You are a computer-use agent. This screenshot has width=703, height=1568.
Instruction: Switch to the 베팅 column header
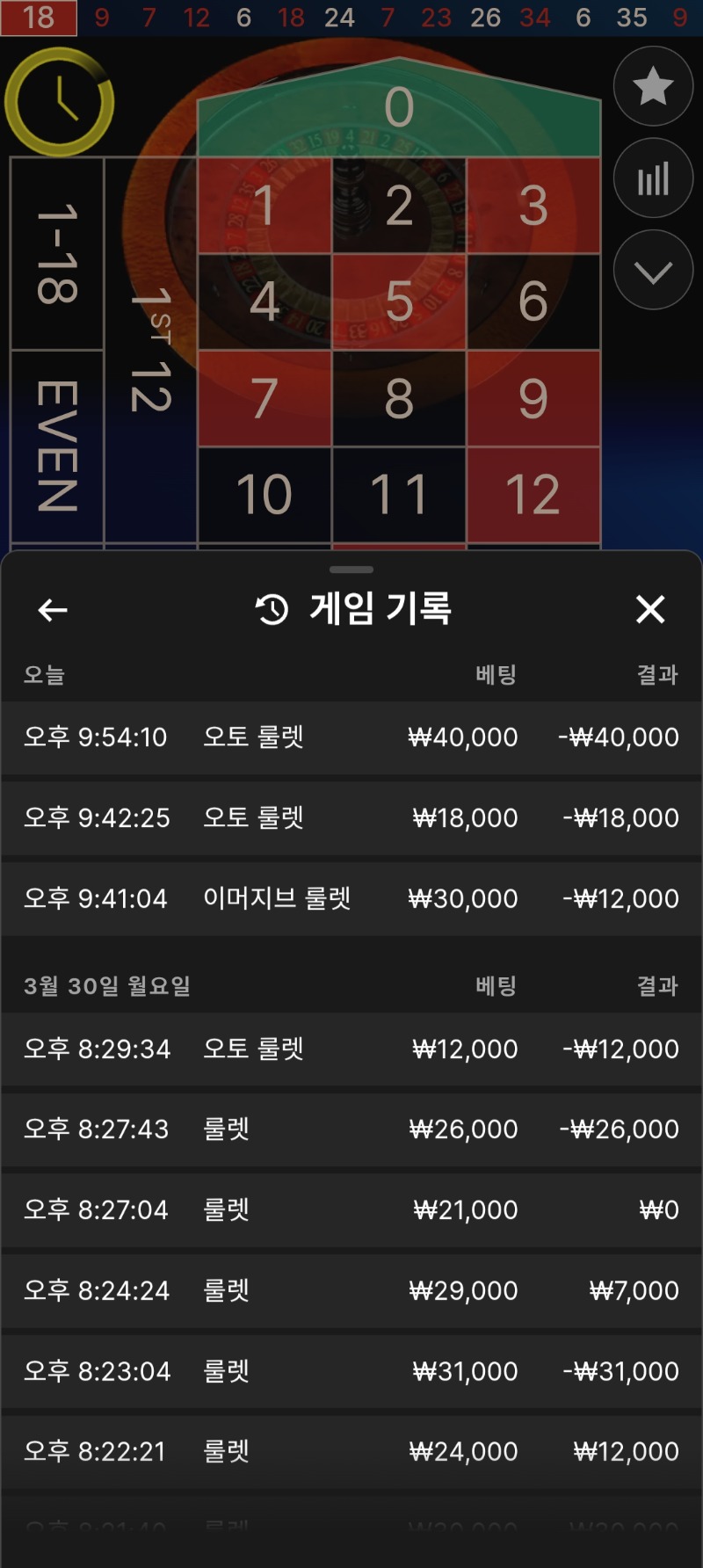(495, 673)
